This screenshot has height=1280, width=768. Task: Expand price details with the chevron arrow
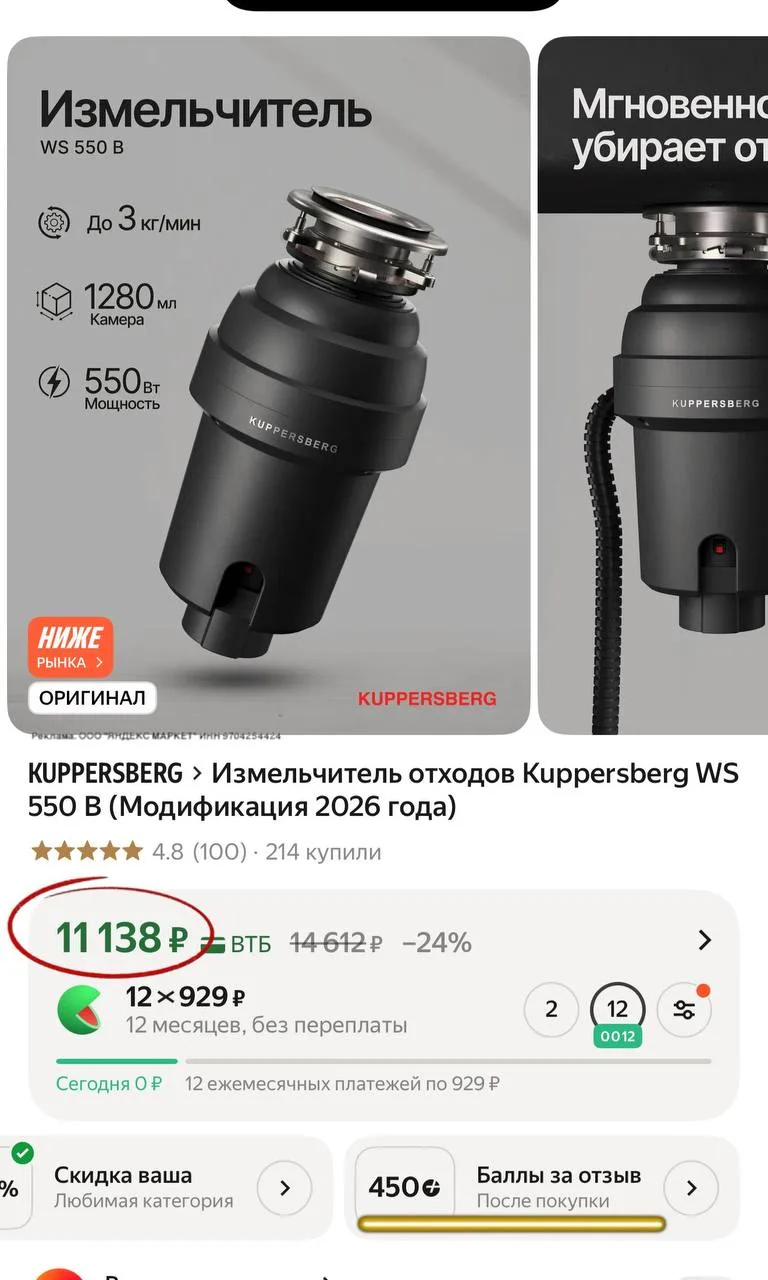pyautogui.click(x=705, y=940)
